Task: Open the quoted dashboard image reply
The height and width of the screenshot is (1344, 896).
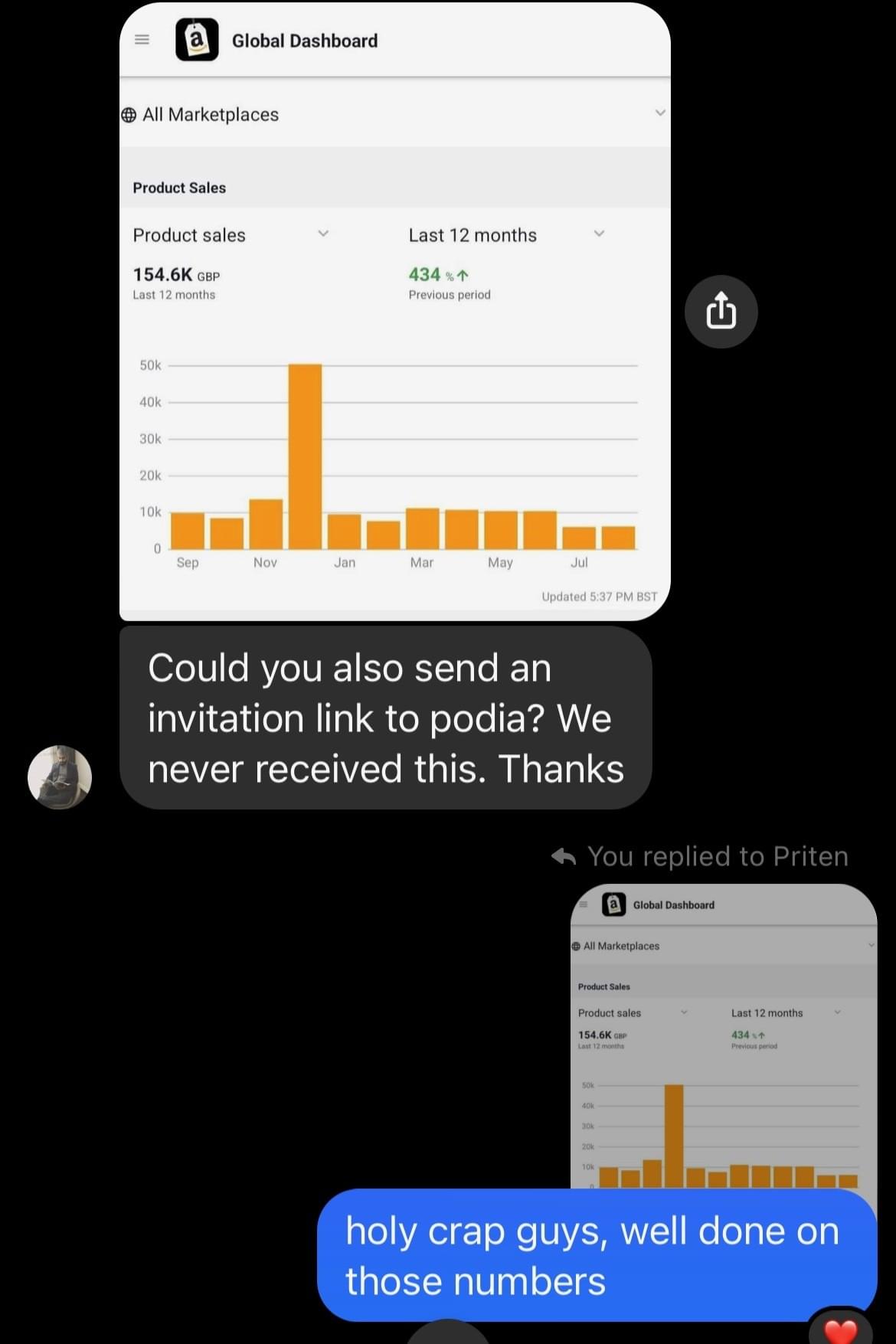Action: (x=723, y=1034)
